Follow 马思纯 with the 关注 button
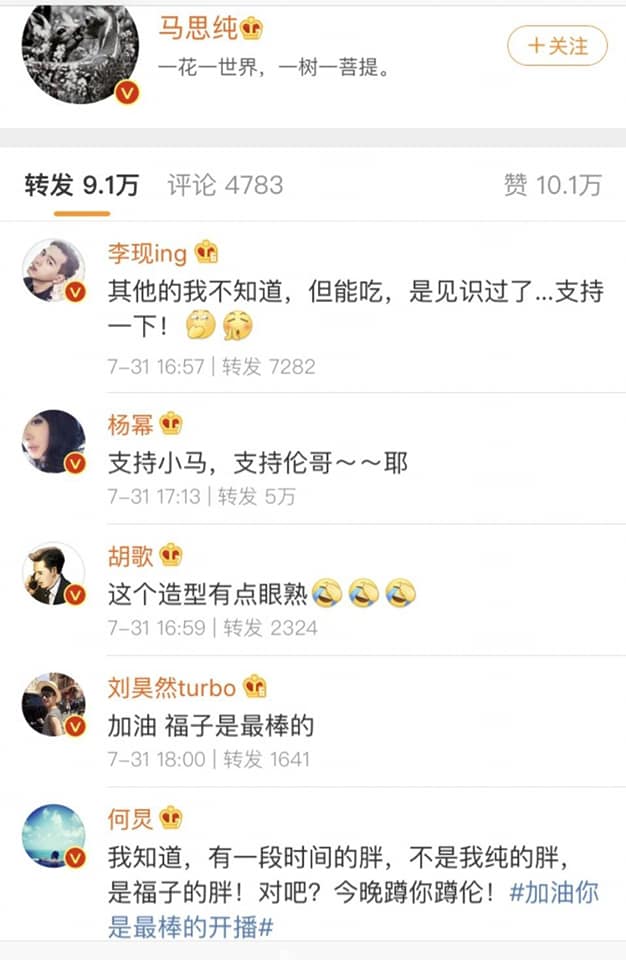Viewport: 626px width, 960px height. pyautogui.click(x=557, y=46)
